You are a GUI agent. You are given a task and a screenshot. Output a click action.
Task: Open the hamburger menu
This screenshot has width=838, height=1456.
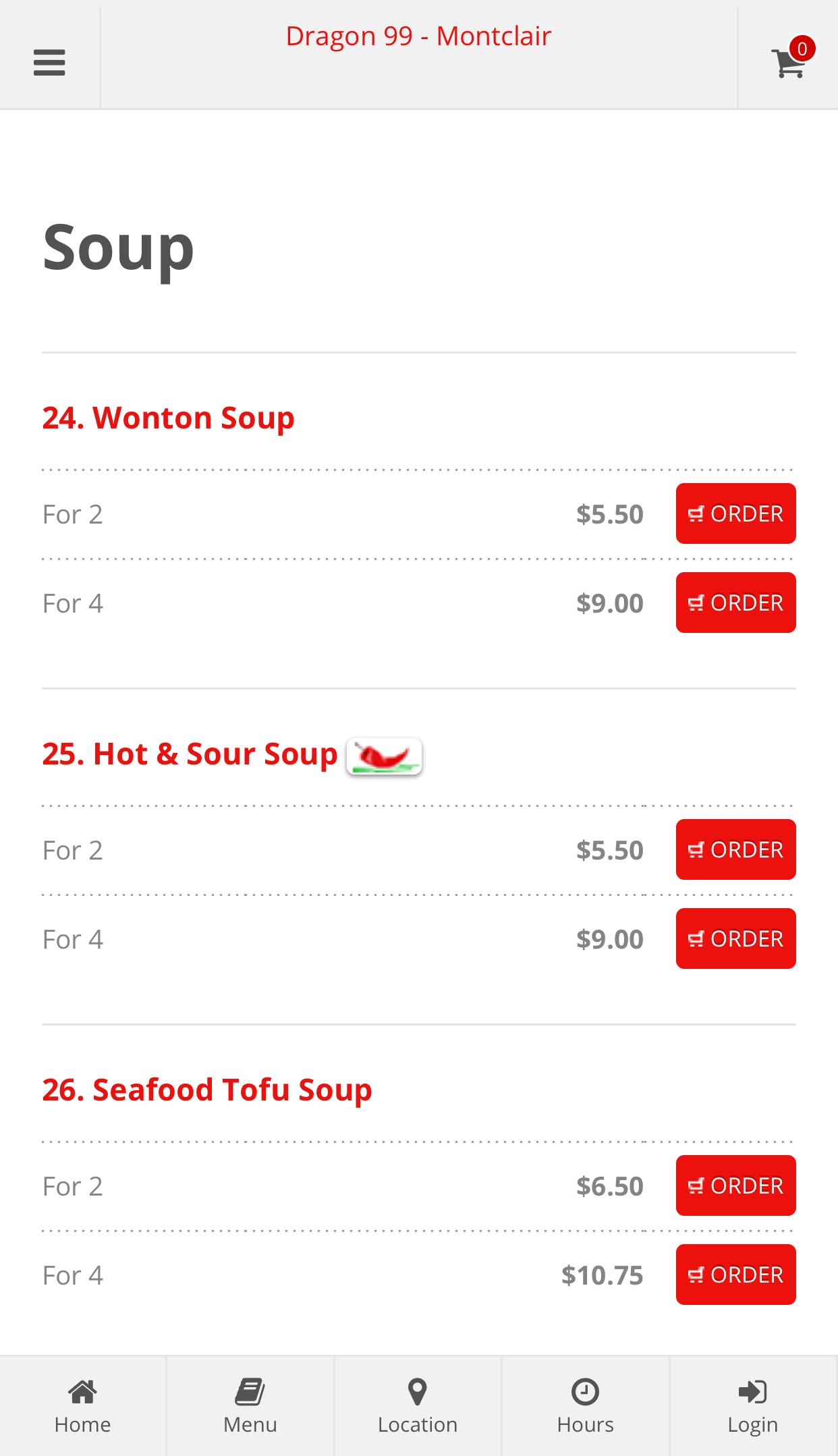click(x=49, y=63)
